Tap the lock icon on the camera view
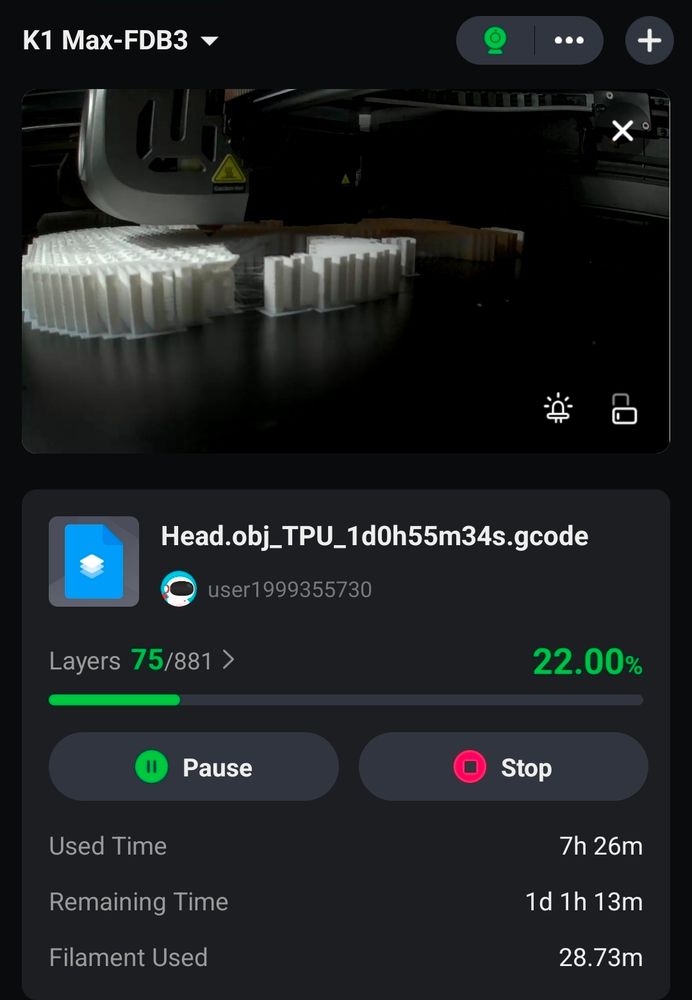 pyautogui.click(x=624, y=409)
